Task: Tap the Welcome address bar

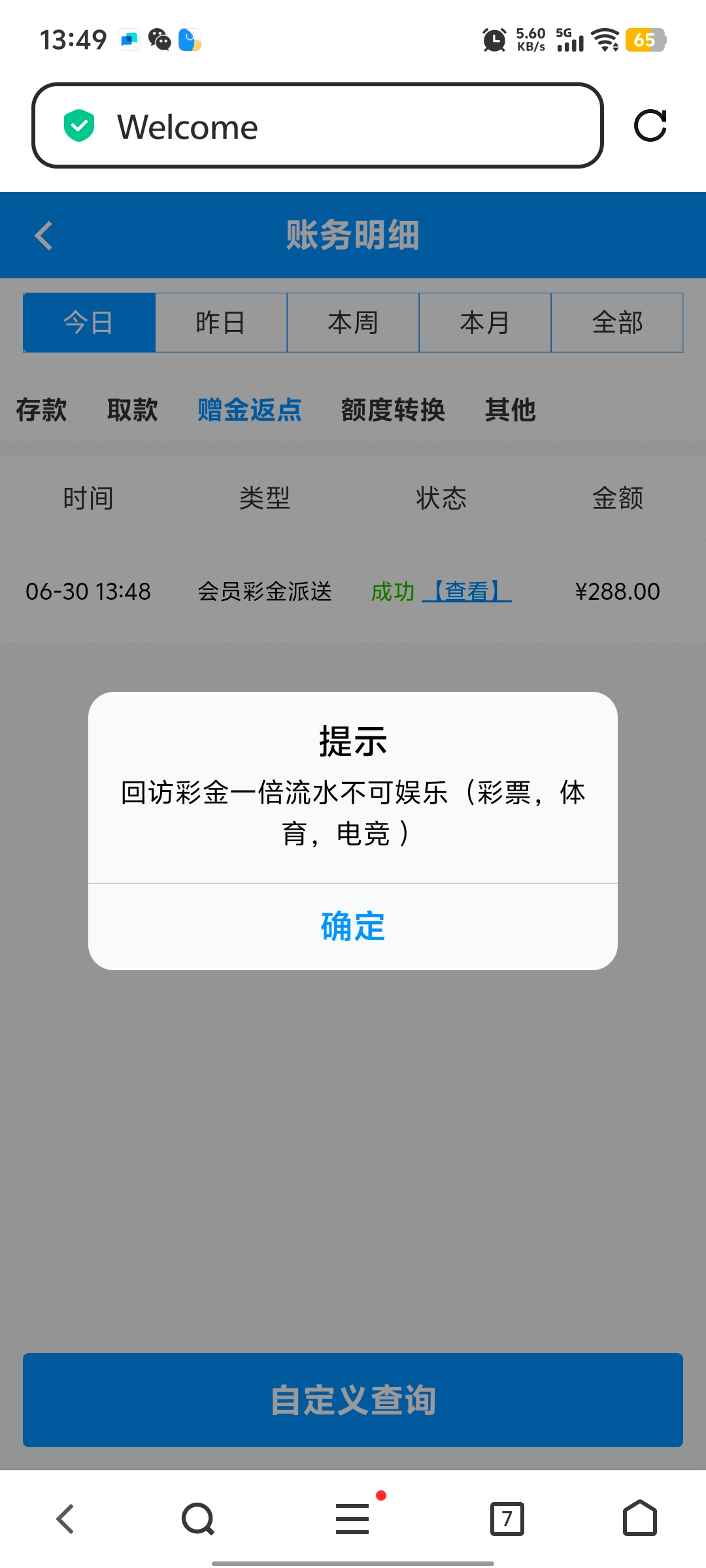Action: pyautogui.click(x=317, y=125)
